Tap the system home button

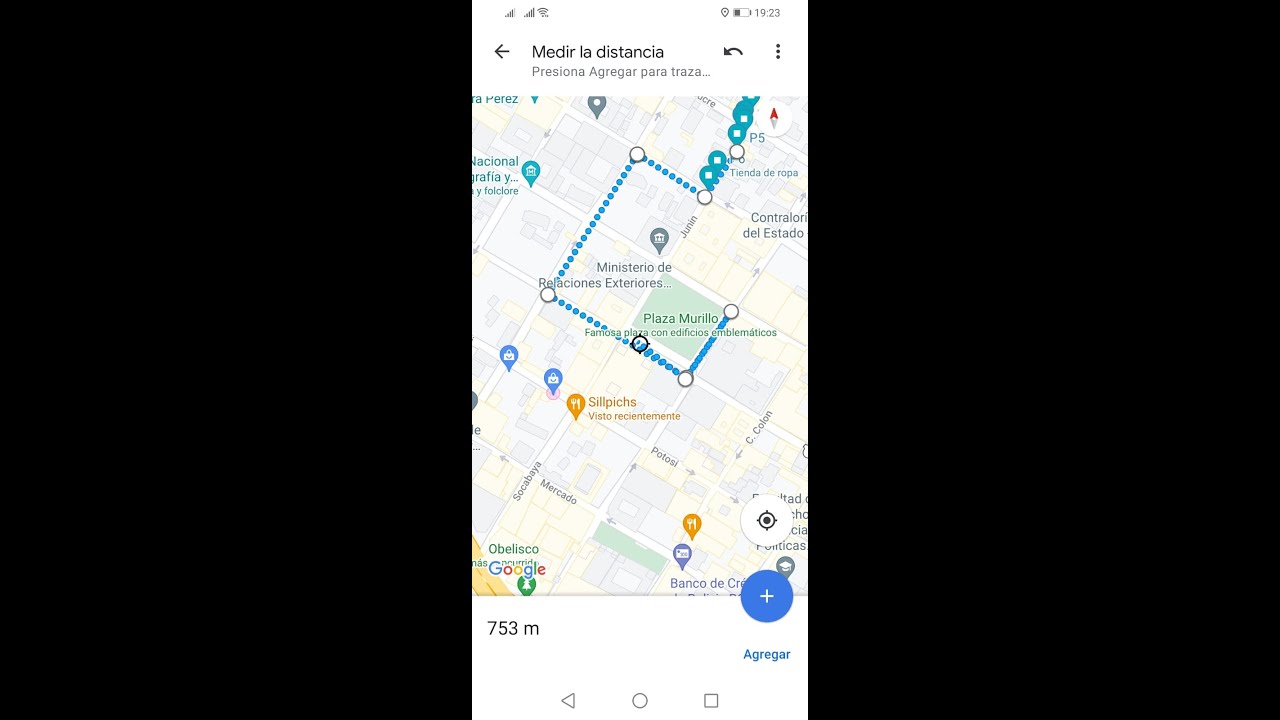pyautogui.click(x=640, y=701)
